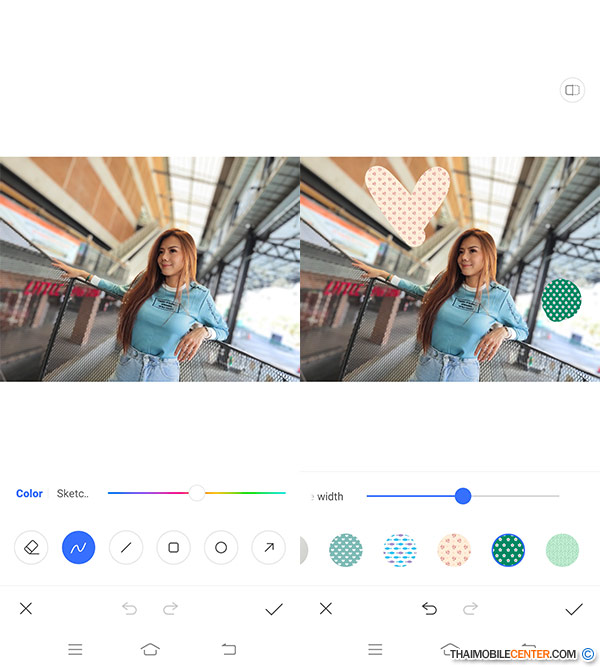Choose the green polka dot pattern swatch

(508, 550)
